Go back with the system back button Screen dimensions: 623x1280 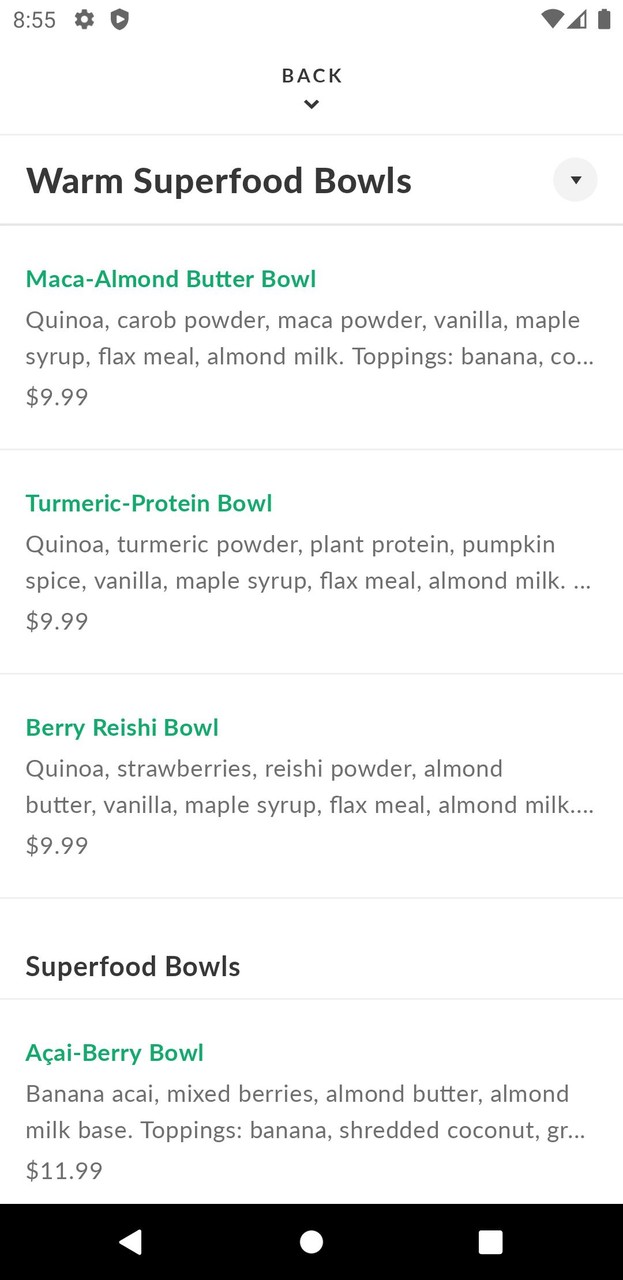130,1242
